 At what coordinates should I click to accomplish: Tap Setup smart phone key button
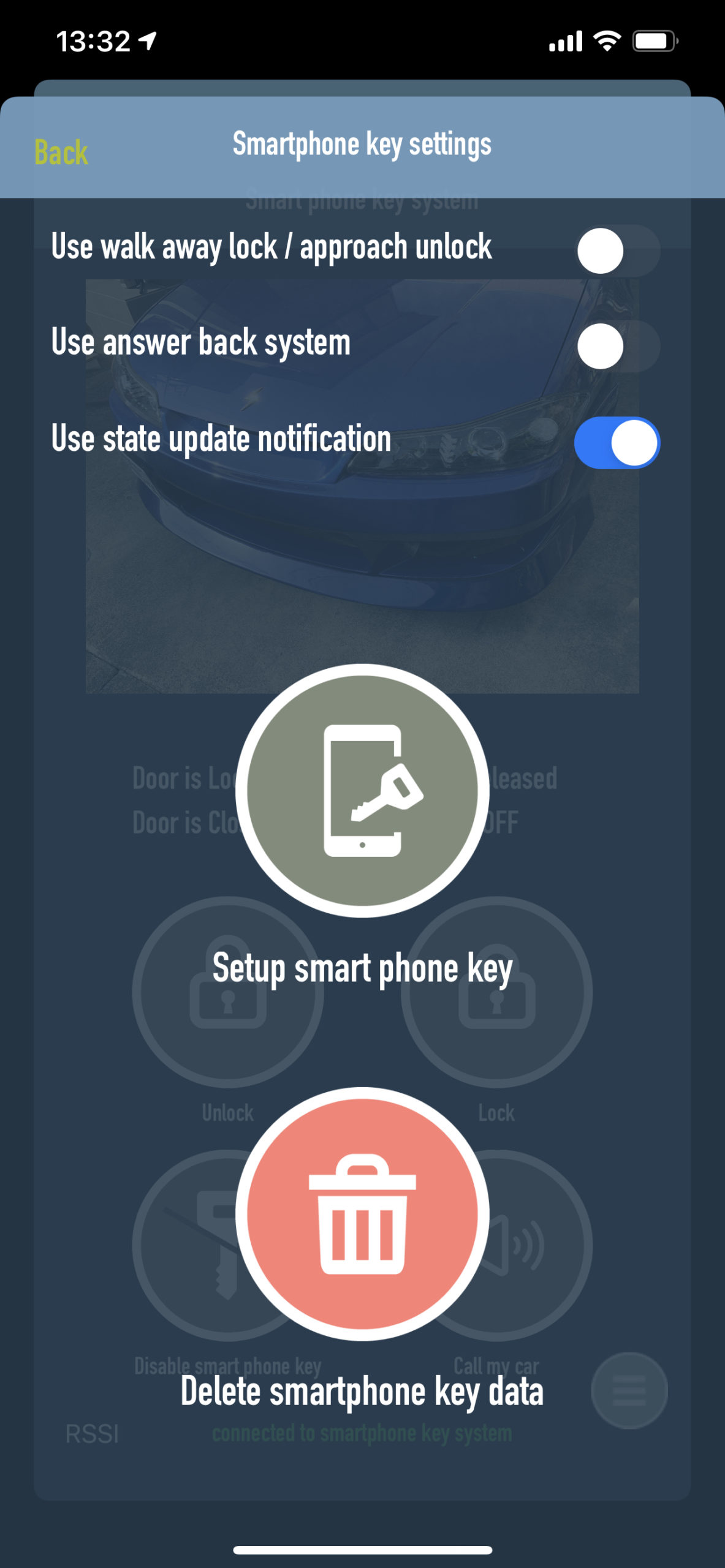click(362, 790)
